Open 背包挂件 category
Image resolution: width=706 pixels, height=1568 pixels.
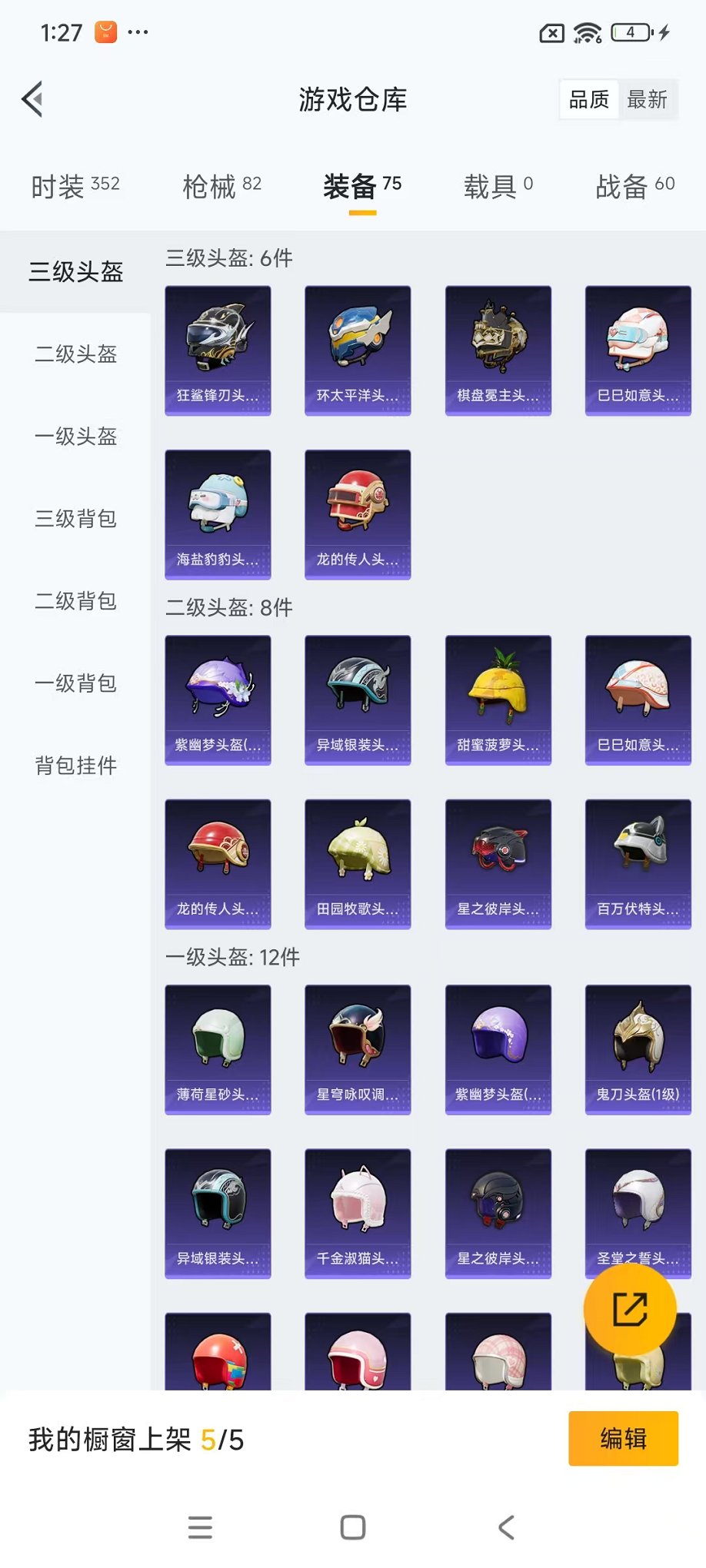click(x=75, y=765)
